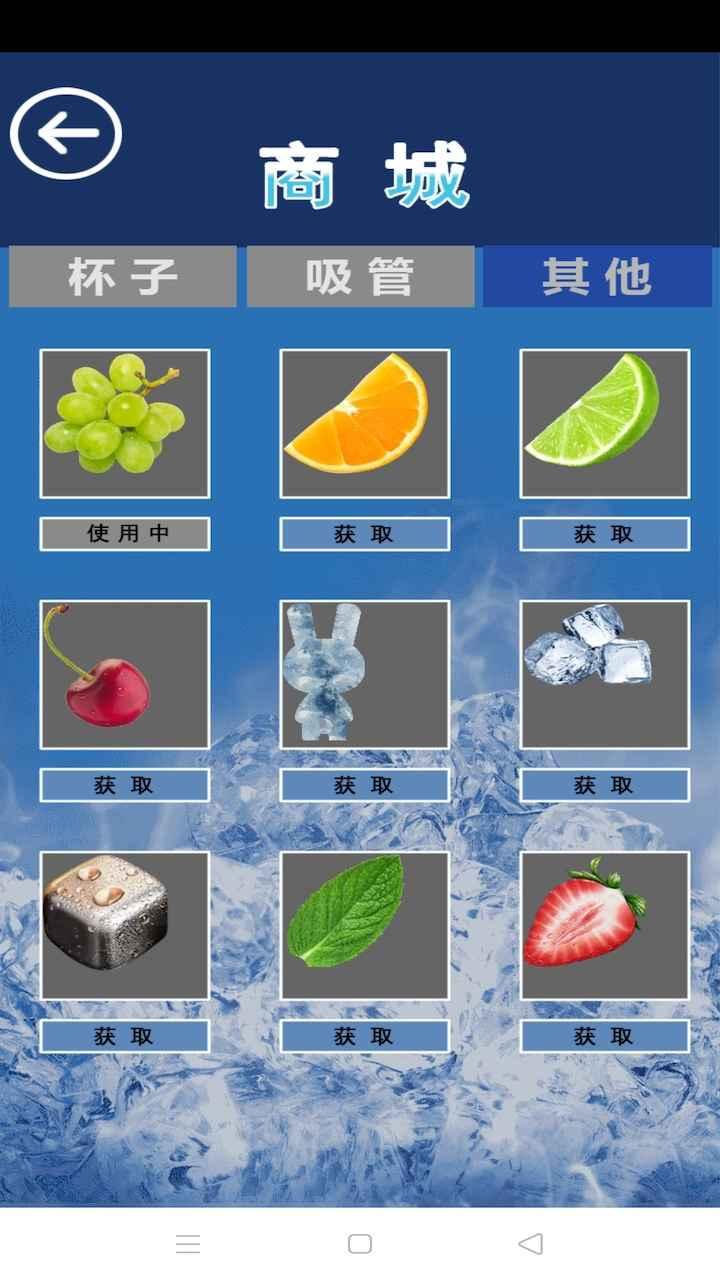Tap 获取 under the strawberry

(x=604, y=1037)
